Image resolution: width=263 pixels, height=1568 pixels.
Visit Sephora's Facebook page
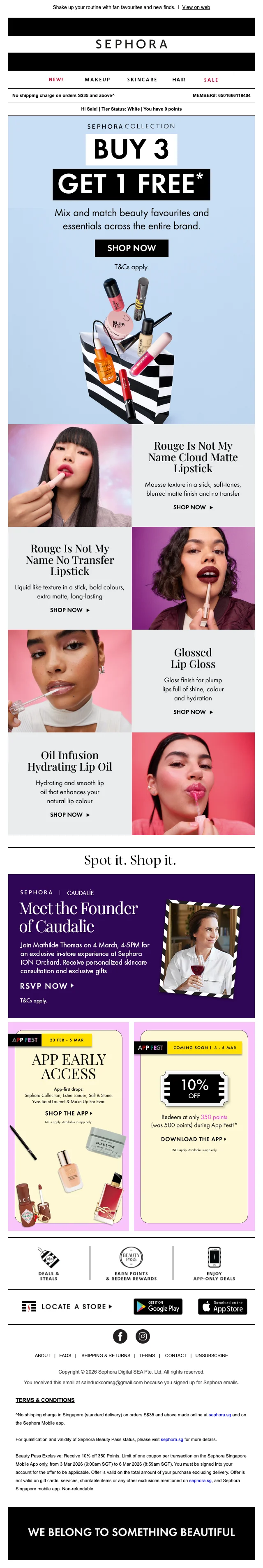click(x=120, y=1336)
